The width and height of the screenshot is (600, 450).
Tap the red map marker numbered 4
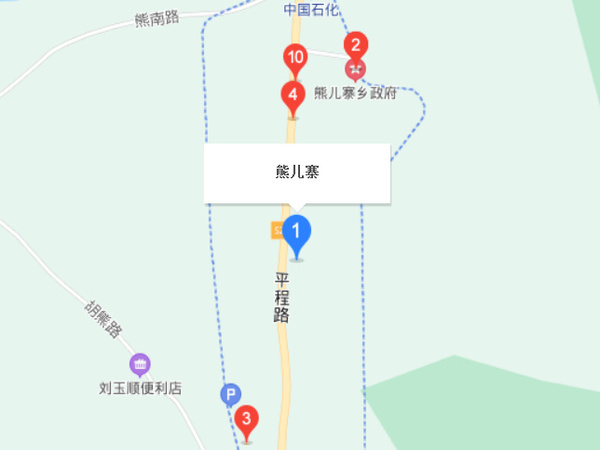tap(292, 96)
